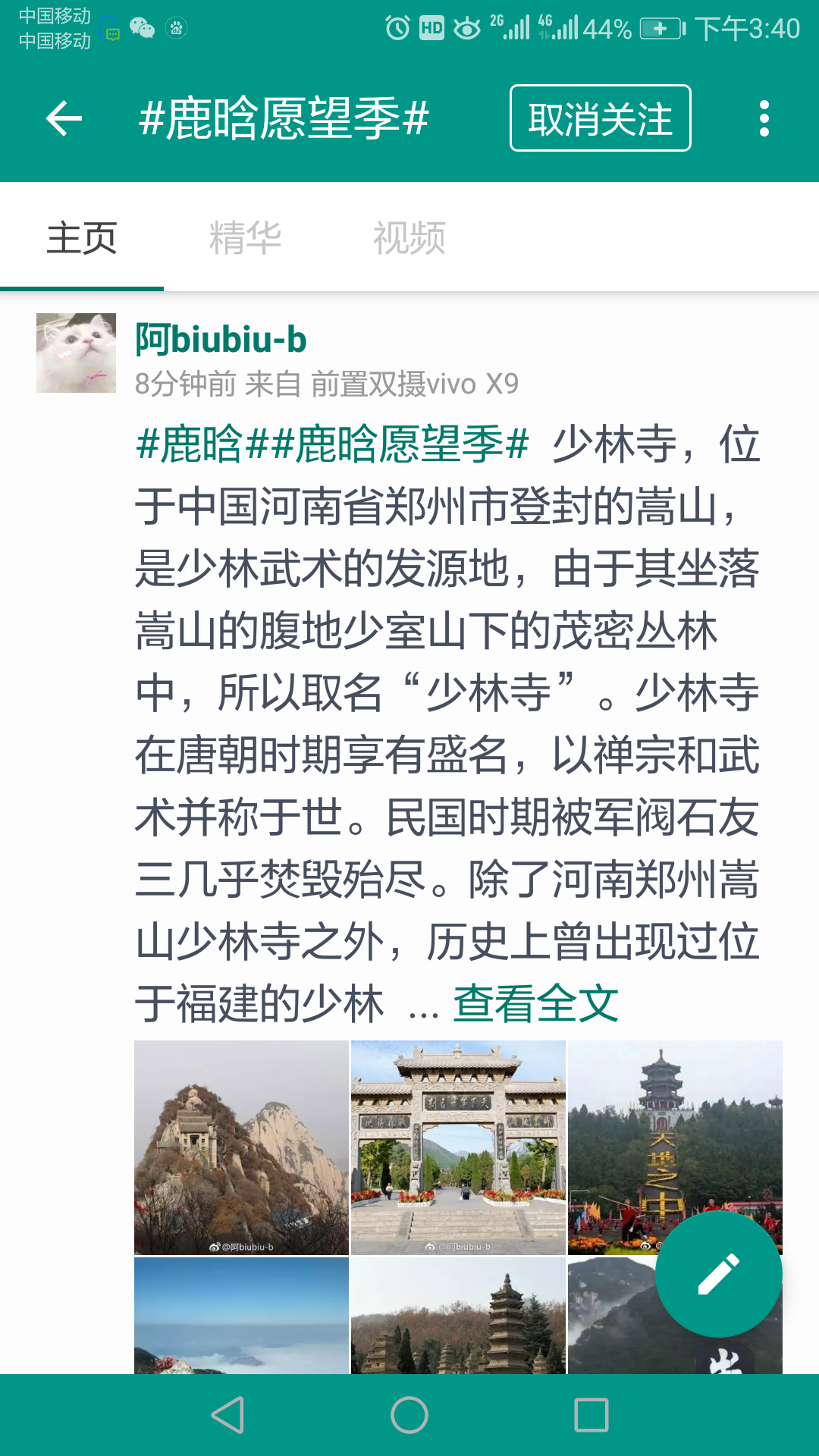
Task: Open the mountain-top temple photo
Action: coord(241,1147)
